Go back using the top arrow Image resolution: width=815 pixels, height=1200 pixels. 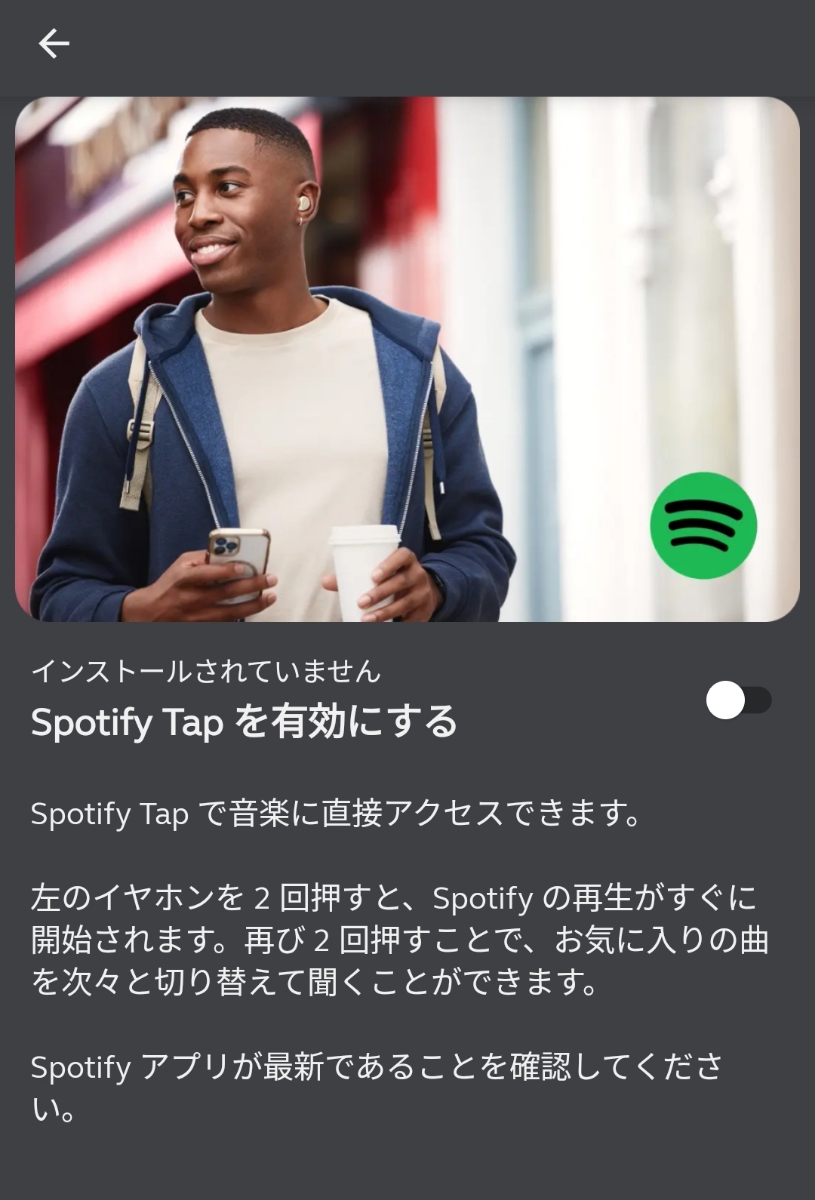pyautogui.click(x=54, y=43)
